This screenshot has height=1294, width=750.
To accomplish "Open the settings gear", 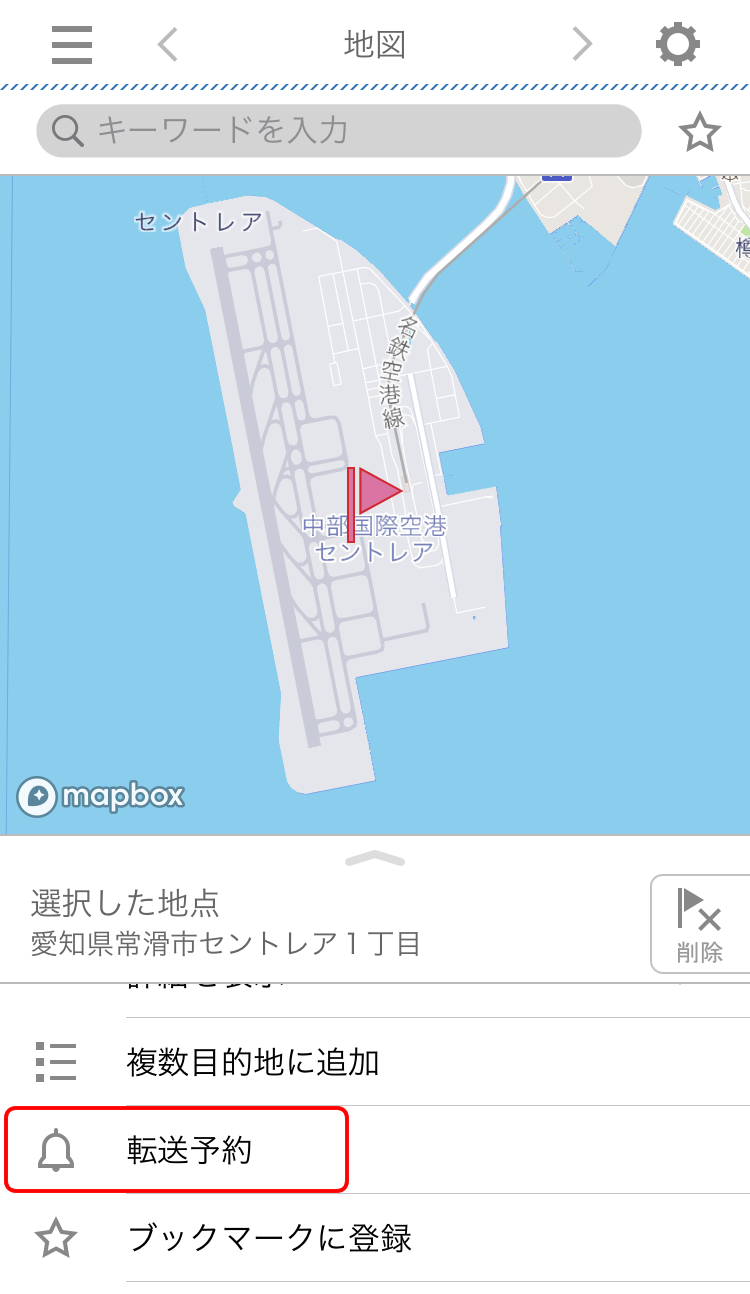I will coord(677,45).
